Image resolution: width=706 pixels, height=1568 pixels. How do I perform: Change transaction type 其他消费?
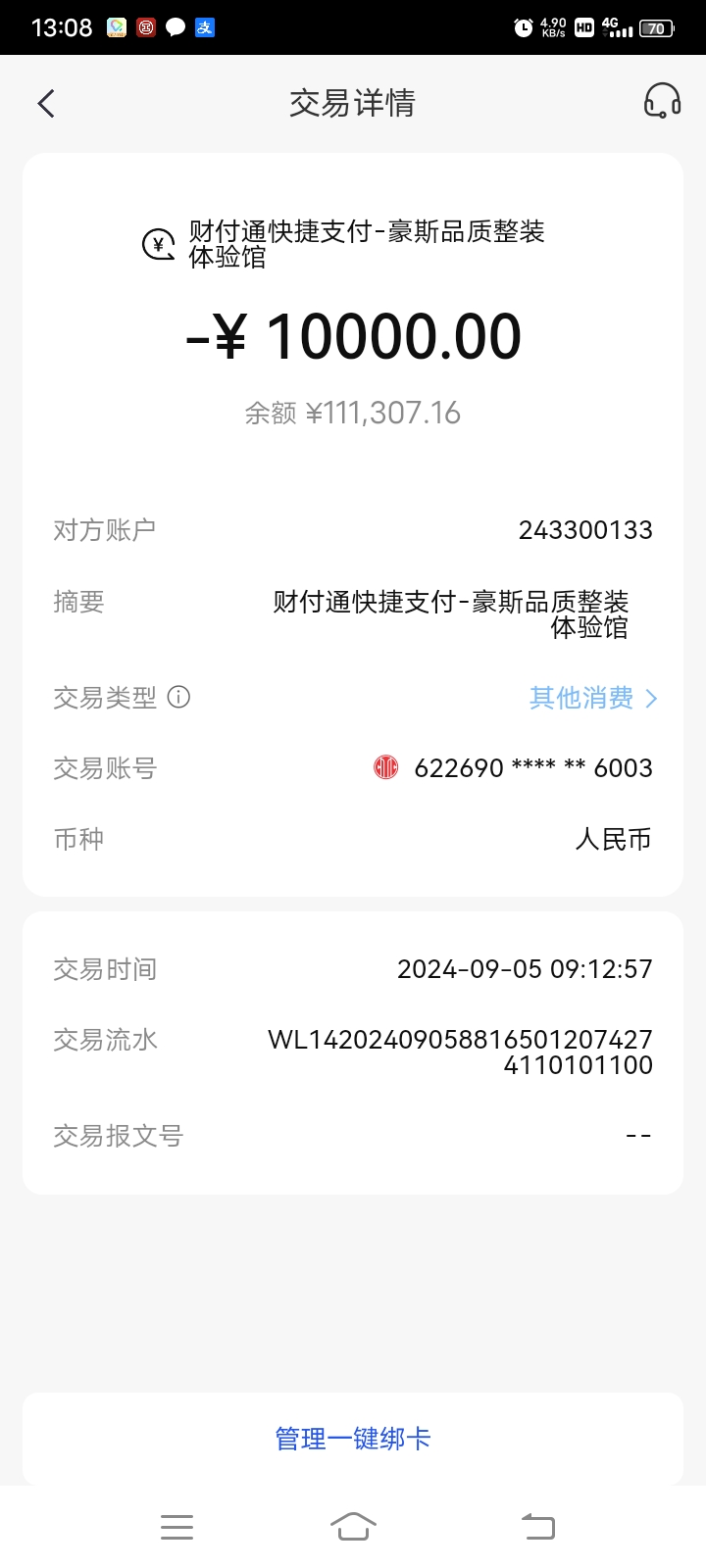coord(592,698)
